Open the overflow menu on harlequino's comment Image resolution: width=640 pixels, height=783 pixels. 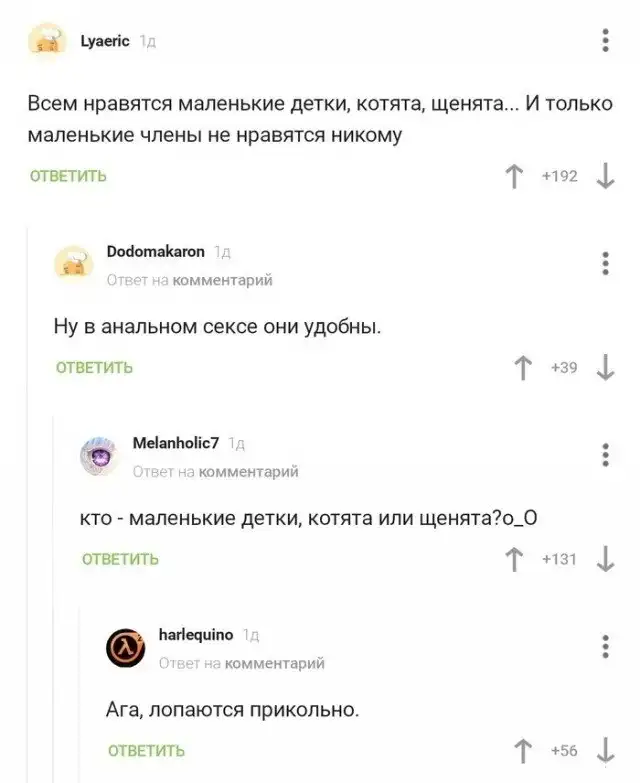click(x=605, y=646)
